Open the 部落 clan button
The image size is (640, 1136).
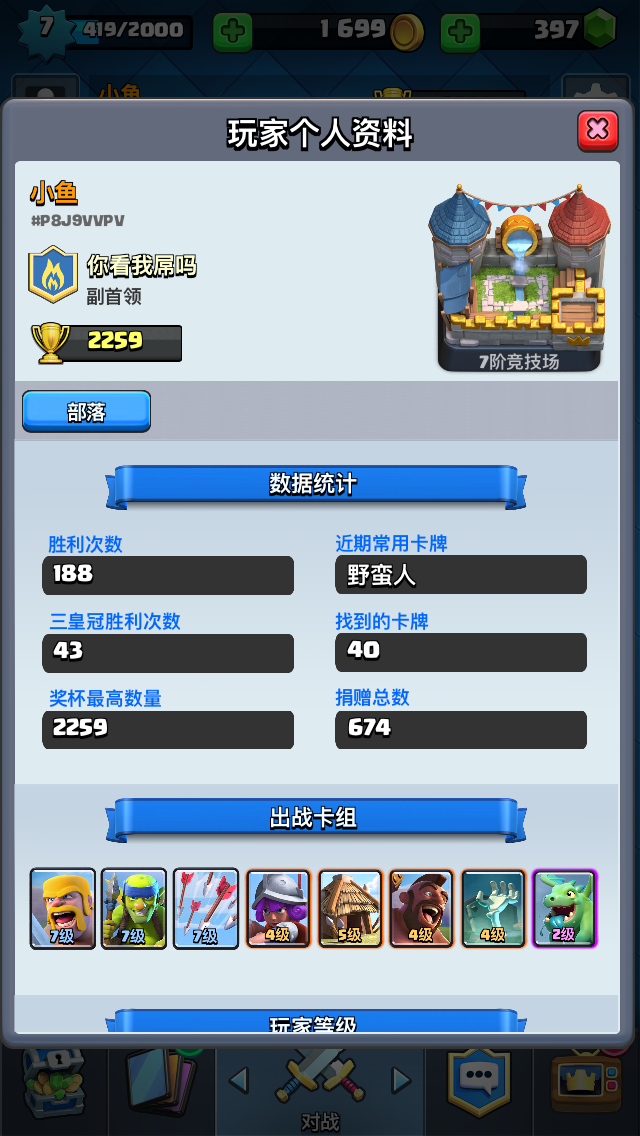point(86,411)
